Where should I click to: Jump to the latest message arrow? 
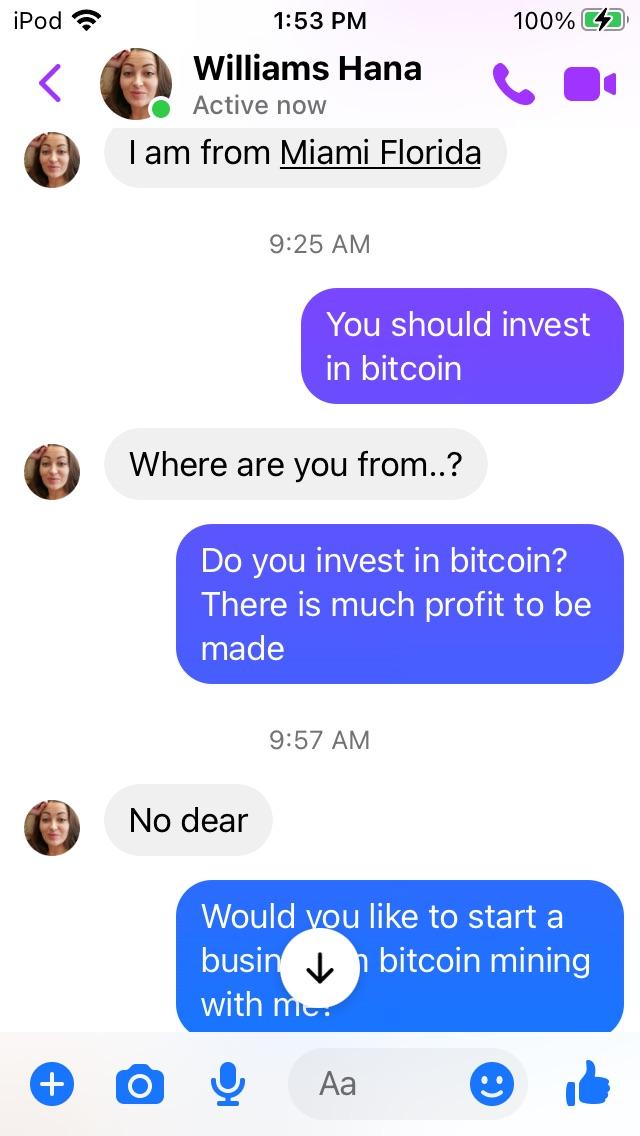point(320,967)
